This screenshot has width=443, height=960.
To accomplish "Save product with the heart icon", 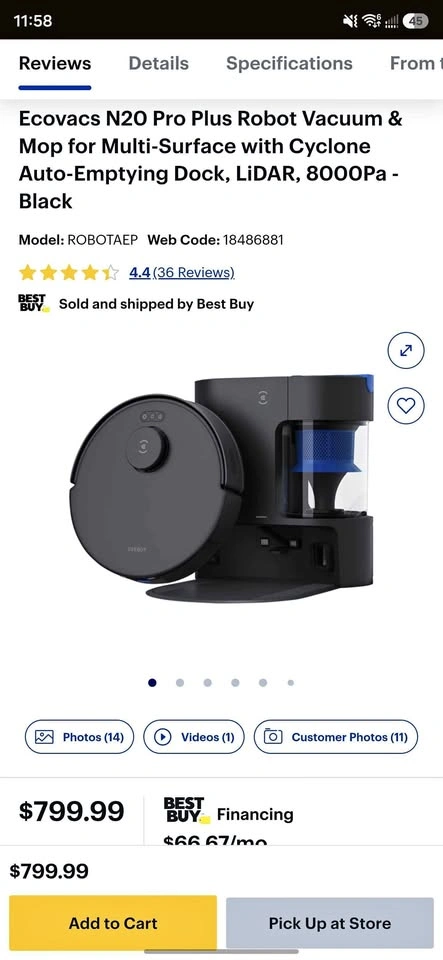I will [406, 405].
